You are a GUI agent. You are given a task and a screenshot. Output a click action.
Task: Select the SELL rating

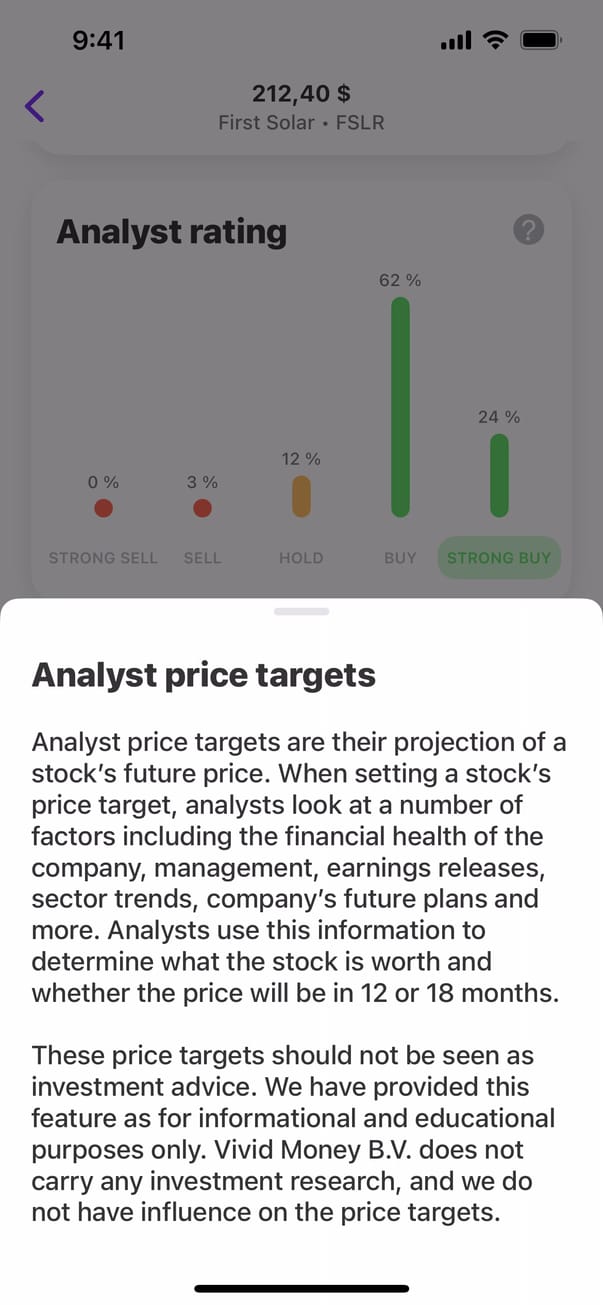[202, 558]
